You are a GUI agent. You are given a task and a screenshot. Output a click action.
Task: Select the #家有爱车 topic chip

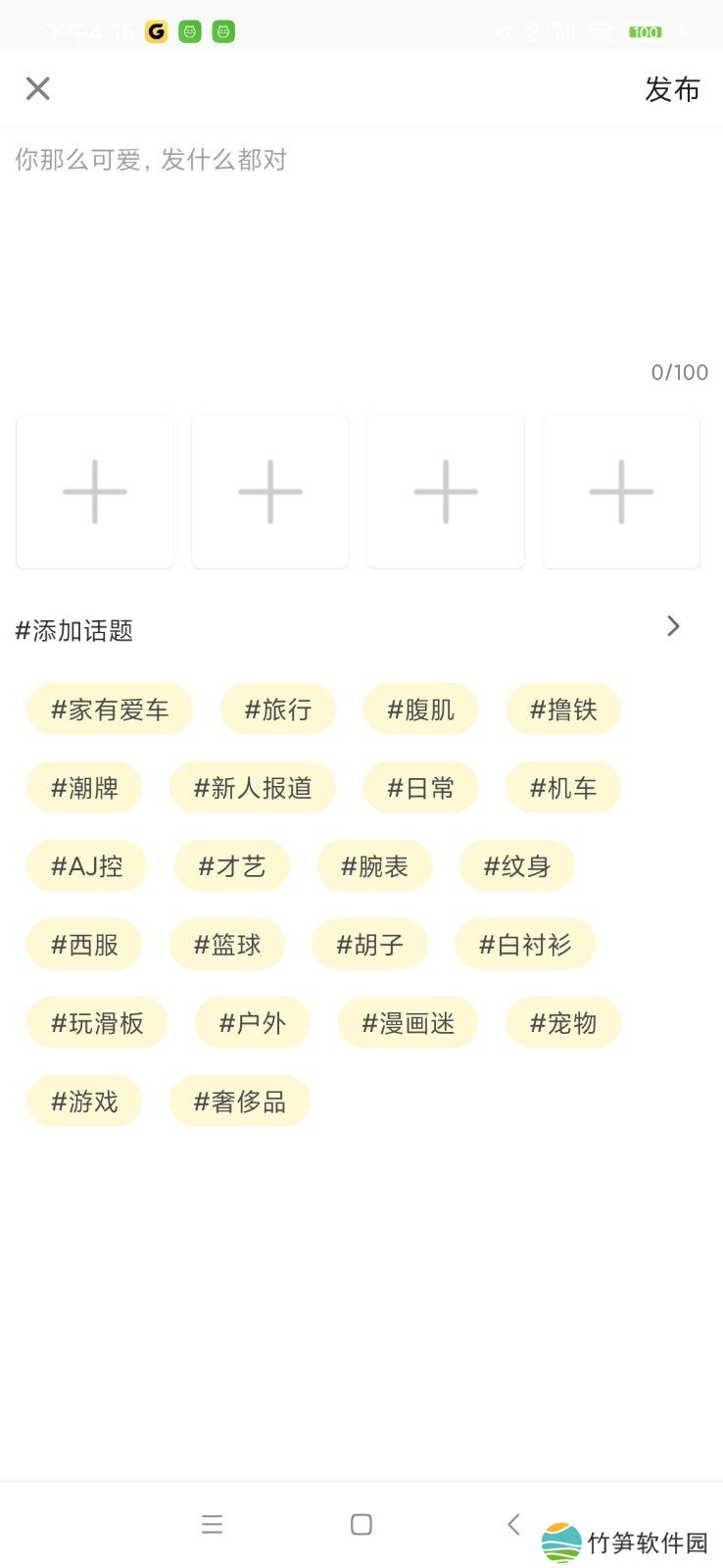tap(110, 710)
